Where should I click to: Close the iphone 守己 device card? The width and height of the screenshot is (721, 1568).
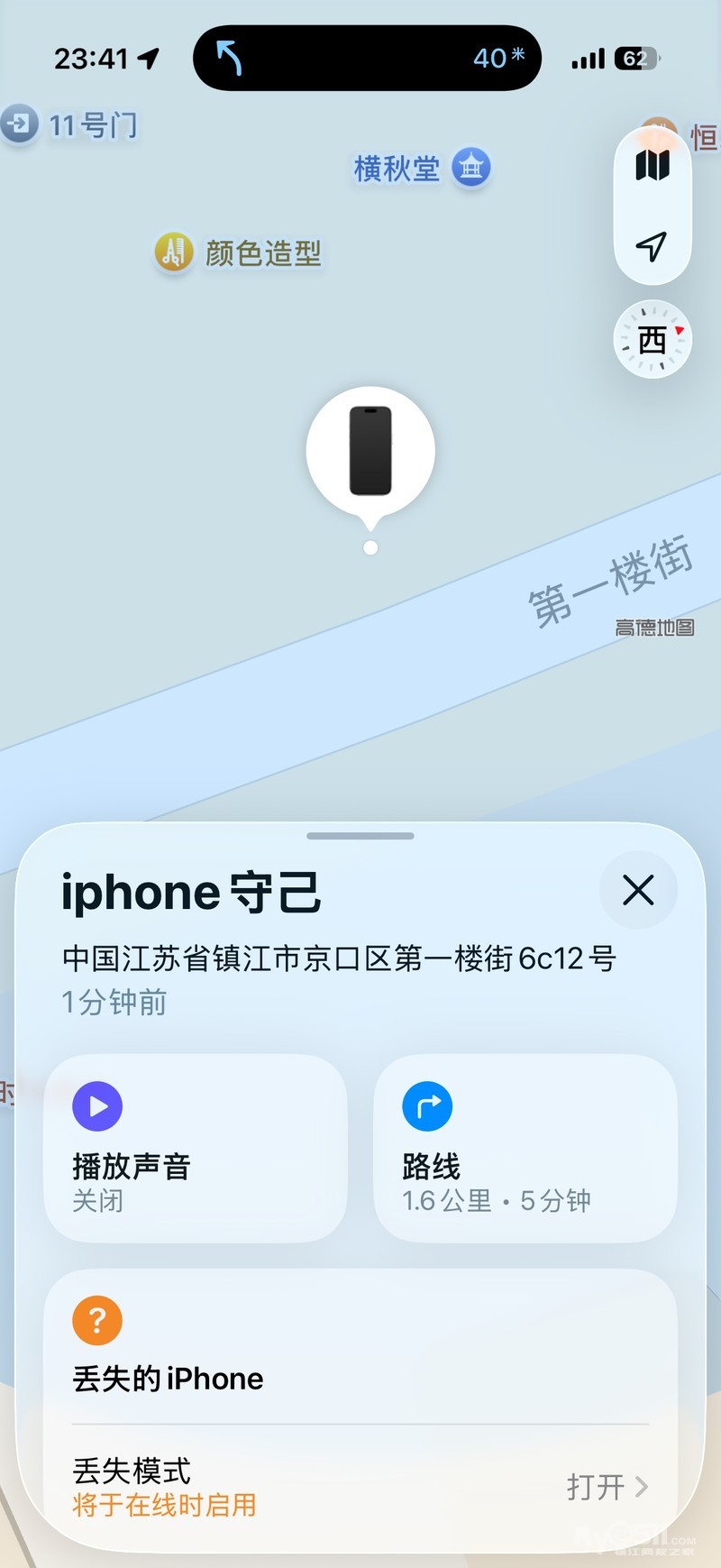point(638,891)
